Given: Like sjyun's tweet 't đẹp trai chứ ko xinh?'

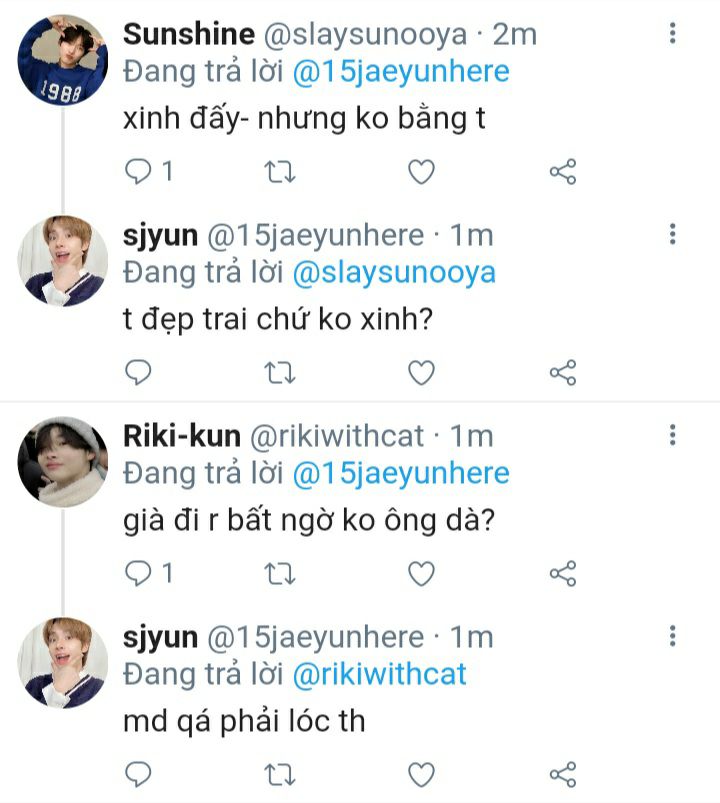Looking at the screenshot, I should point(422,373).
